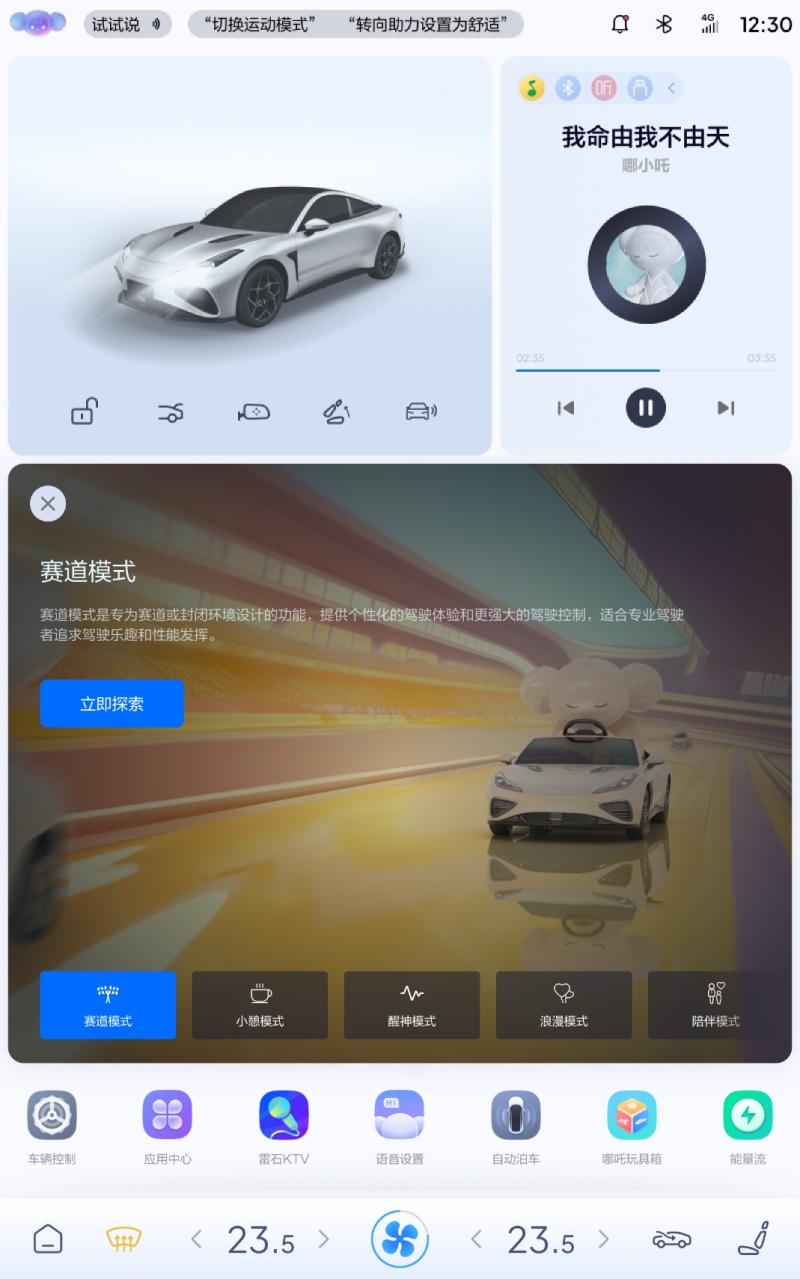The width and height of the screenshot is (800, 1279).
Task: Toggle the car door lock icon
Action: click(85, 411)
